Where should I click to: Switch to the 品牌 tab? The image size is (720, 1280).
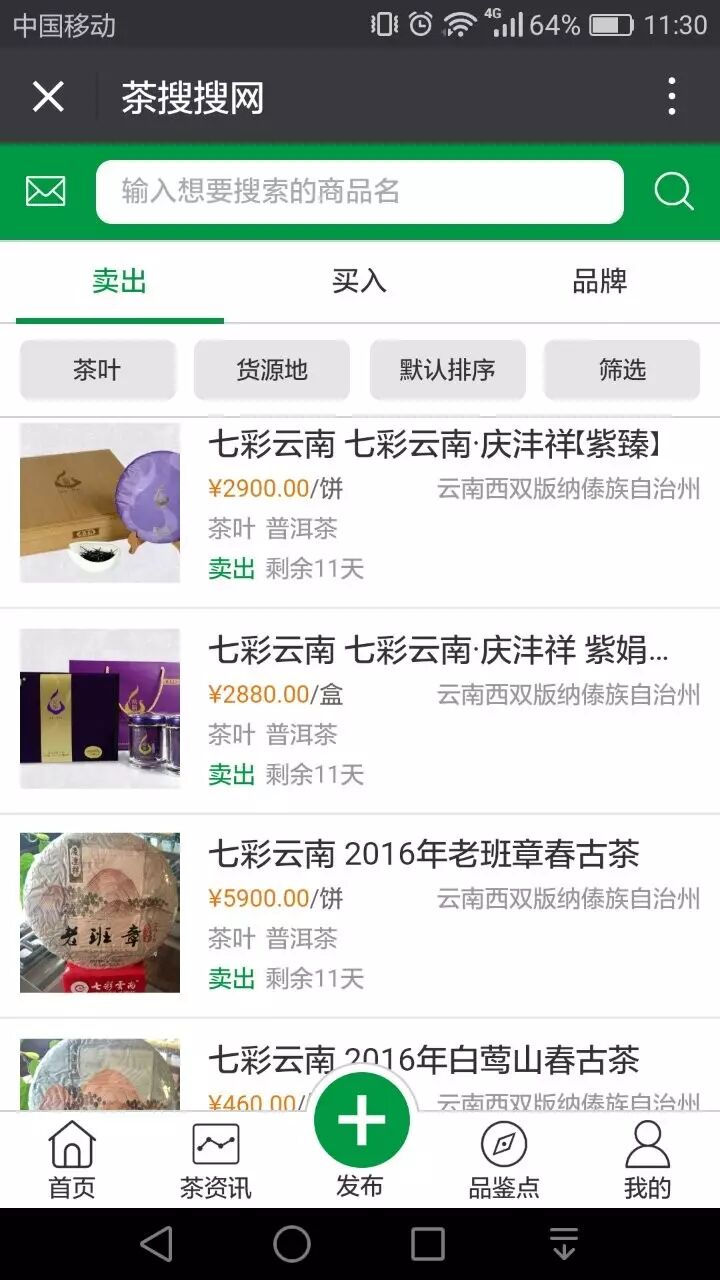pos(600,281)
